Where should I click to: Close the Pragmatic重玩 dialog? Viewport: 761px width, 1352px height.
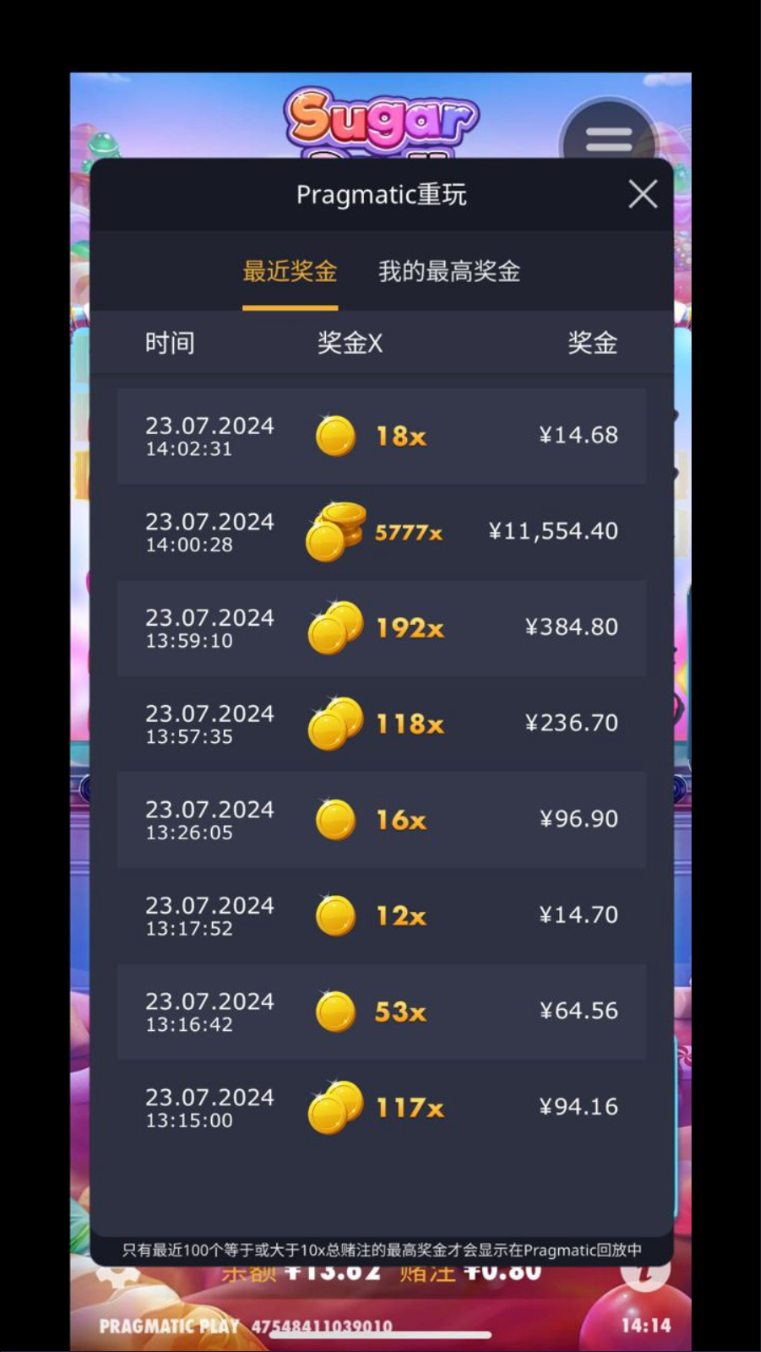pyautogui.click(x=642, y=194)
